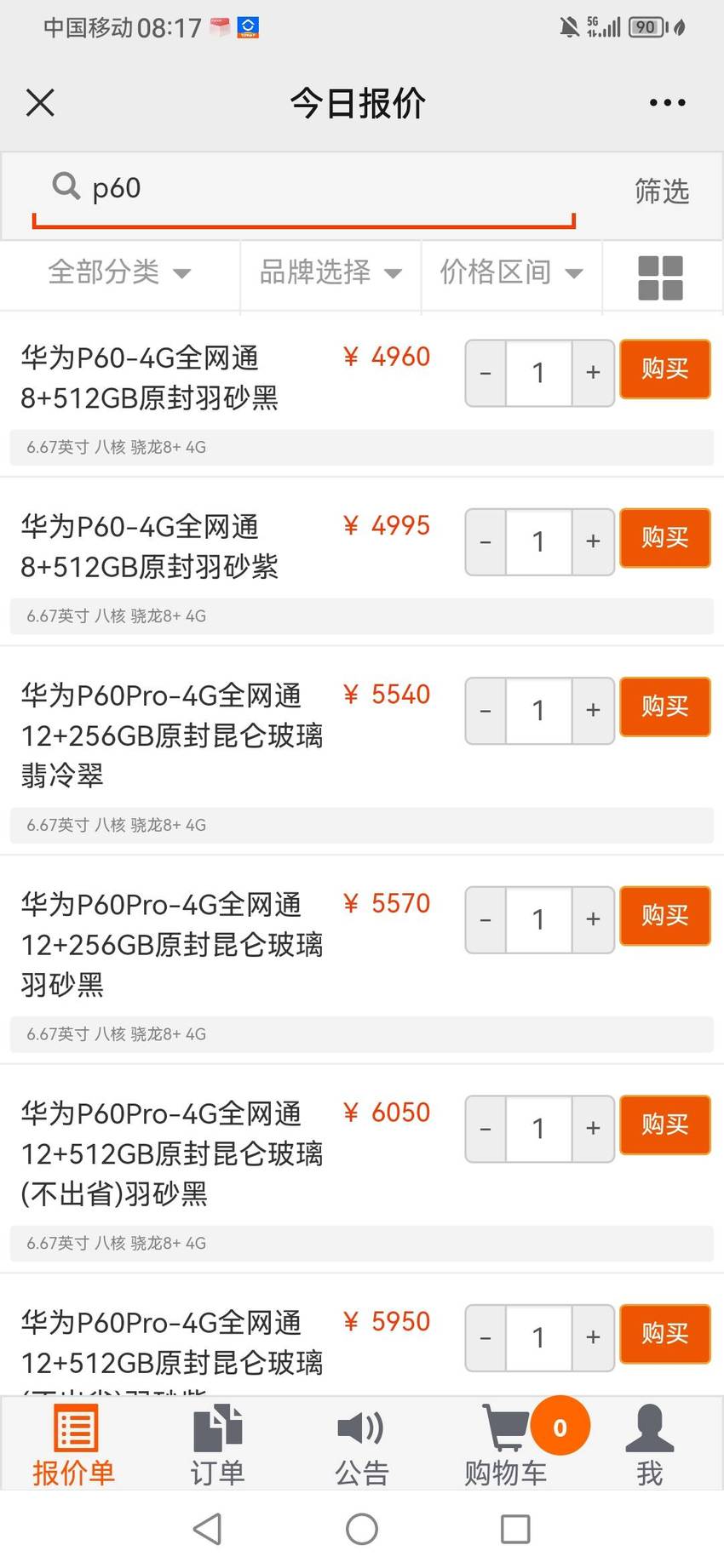This screenshot has width=724, height=1568.
Task: Close the 今日报价 page
Action: pos(40,103)
